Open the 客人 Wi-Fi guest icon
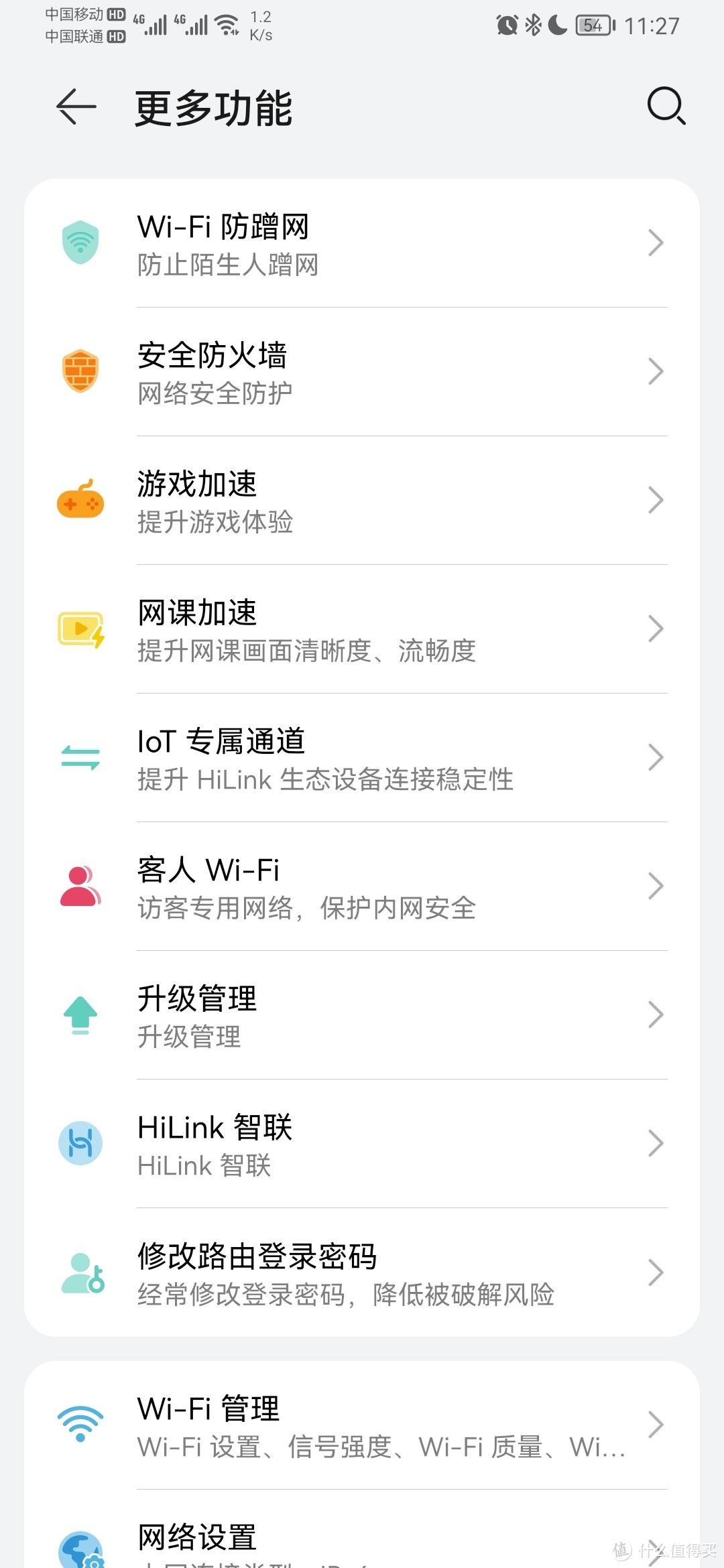724x1568 pixels. (80, 885)
